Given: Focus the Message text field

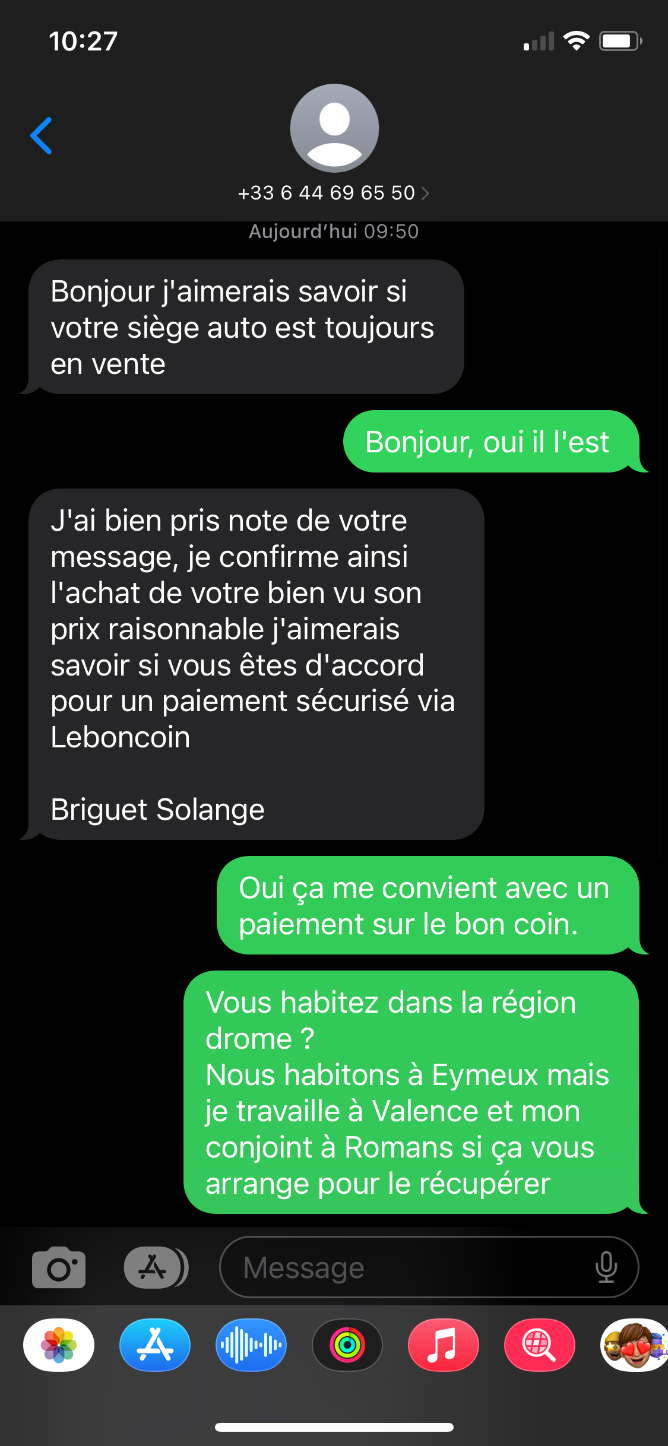Looking at the screenshot, I should coord(400,1268).
